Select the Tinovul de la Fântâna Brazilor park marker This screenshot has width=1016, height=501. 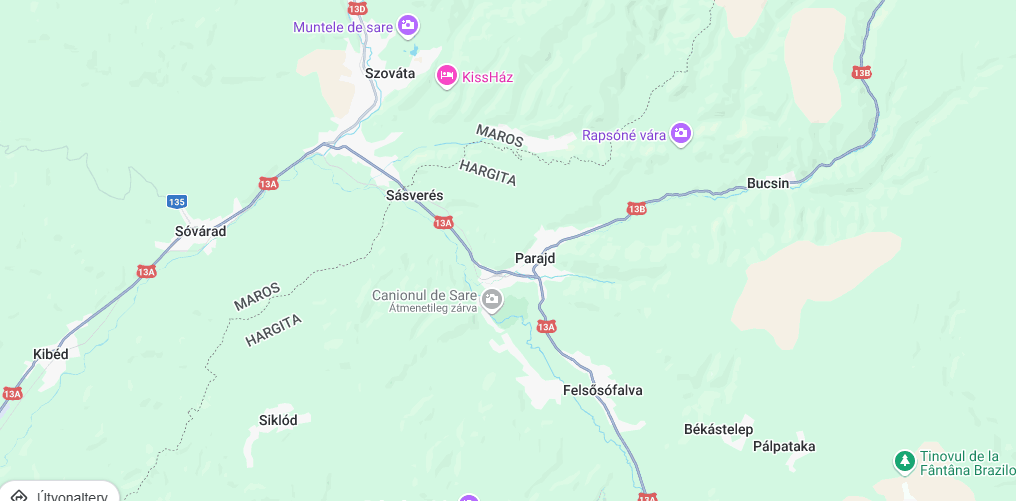coord(904,461)
